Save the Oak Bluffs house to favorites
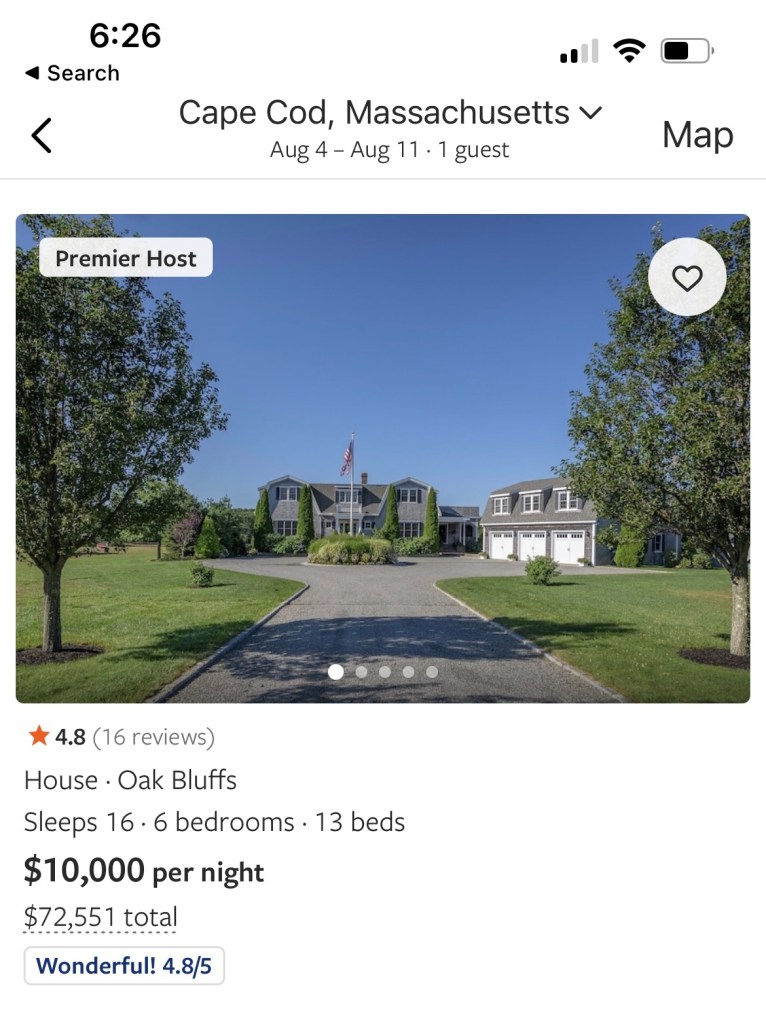This screenshot has height=1024, width=766. (x=686, y=277)
